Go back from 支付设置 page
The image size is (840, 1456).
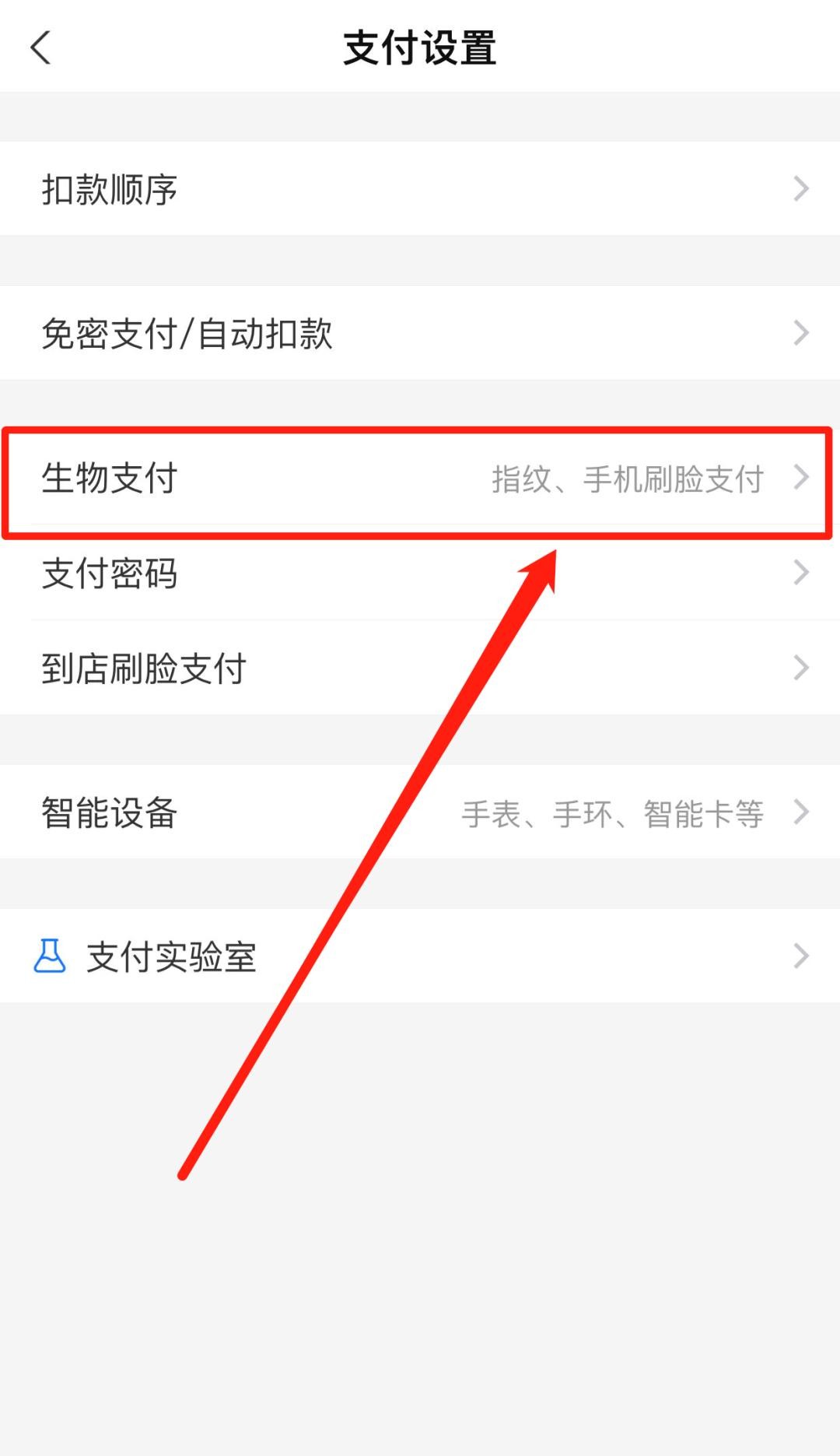pos(40,48)
